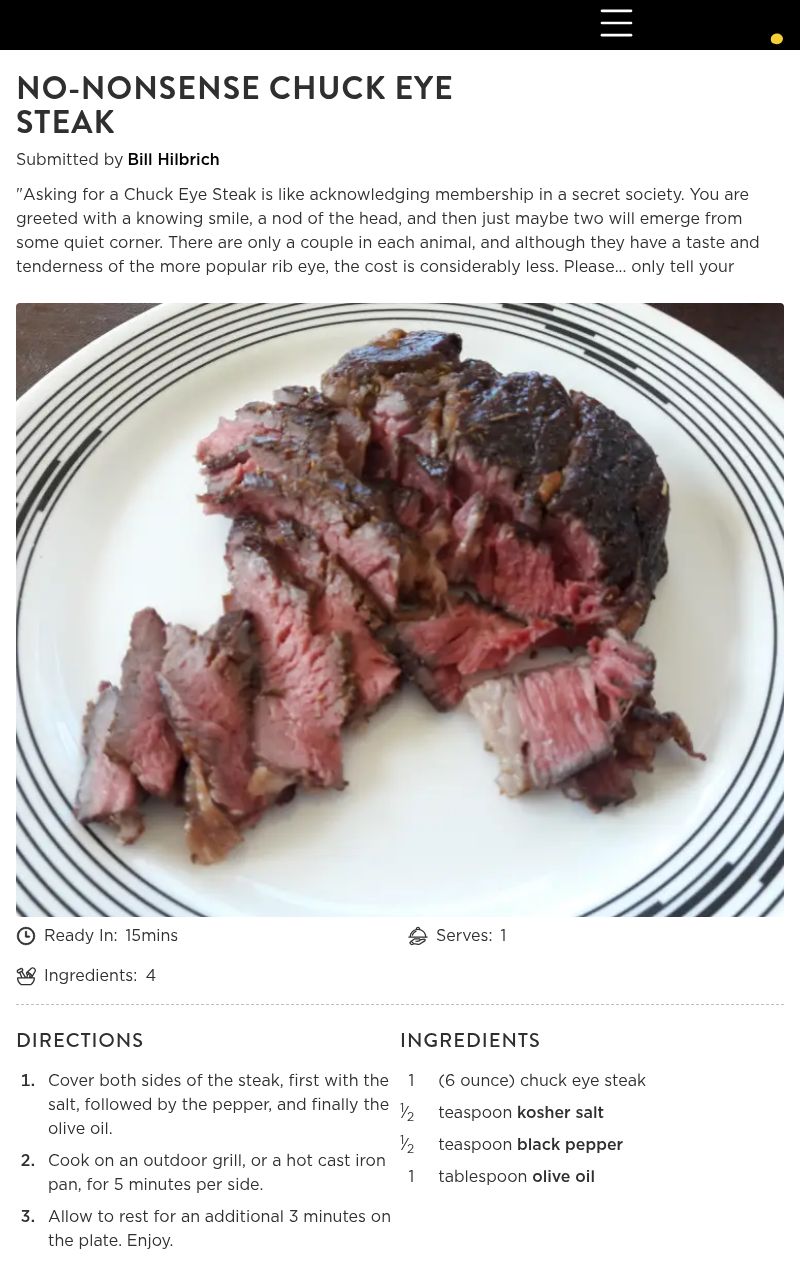View the chuck eye steak photo
Viewport: 800px width, 1287px height.
tap(400, 610)
